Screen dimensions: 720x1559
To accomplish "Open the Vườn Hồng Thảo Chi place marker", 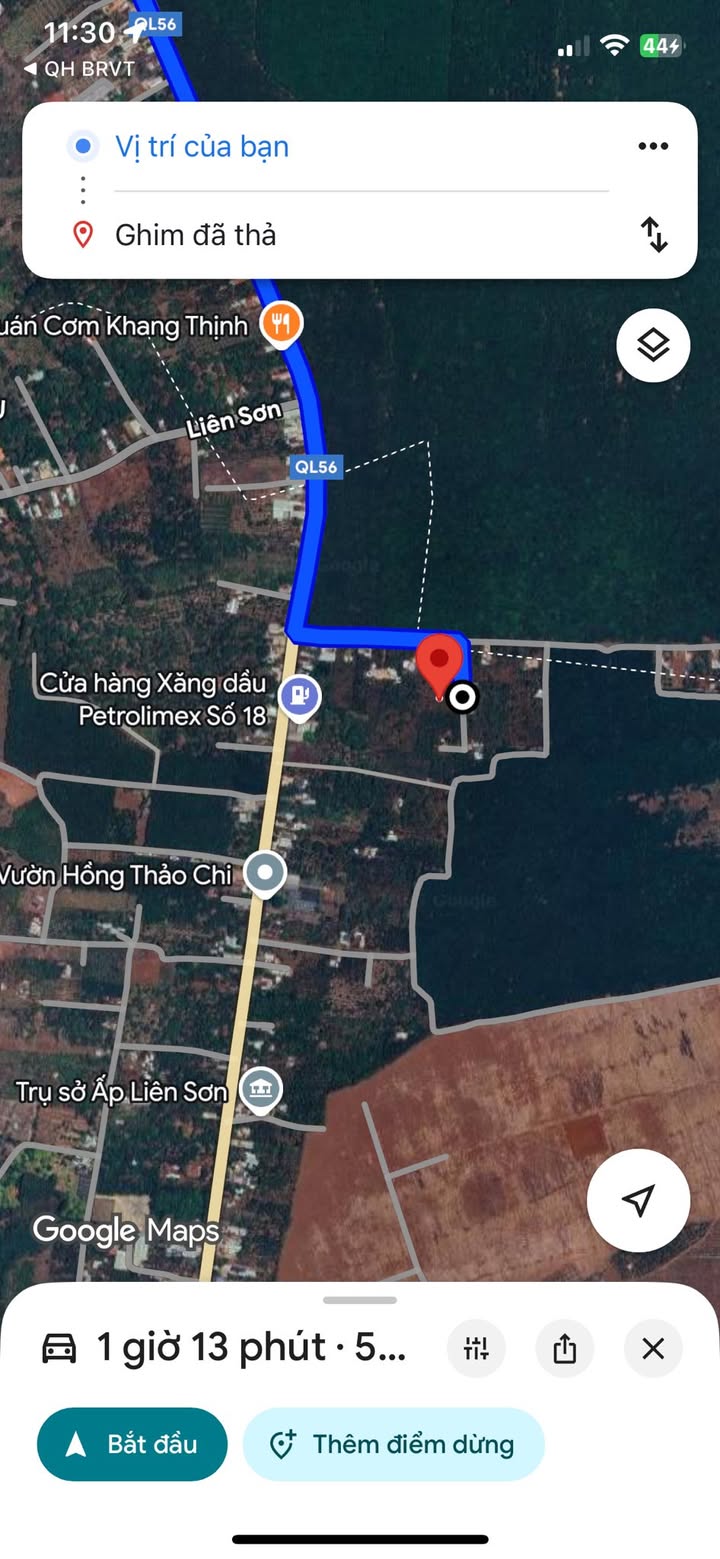I will pyautogui.click(x=265, y=874).
